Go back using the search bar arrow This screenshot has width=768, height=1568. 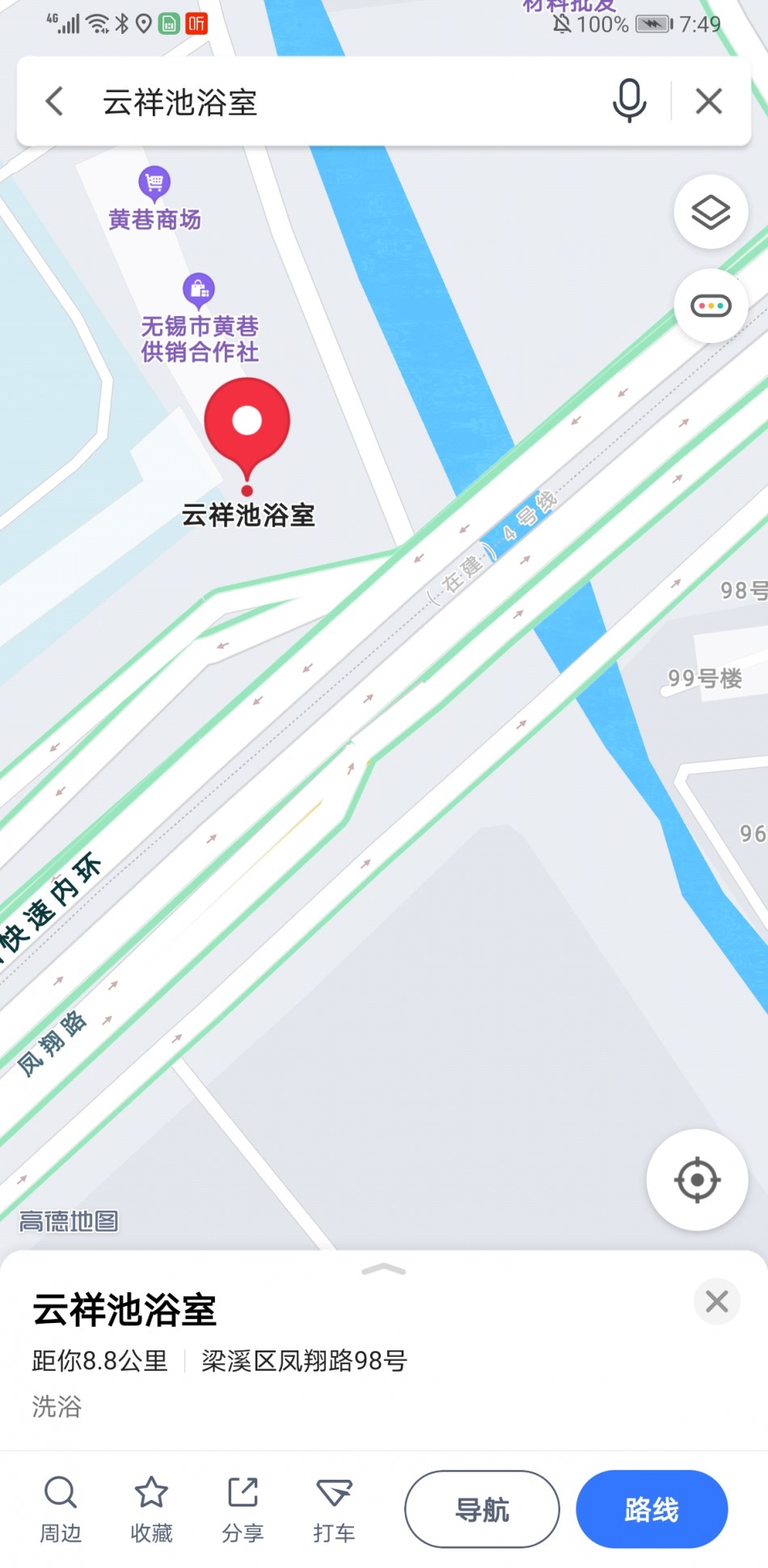click(54, 102)
